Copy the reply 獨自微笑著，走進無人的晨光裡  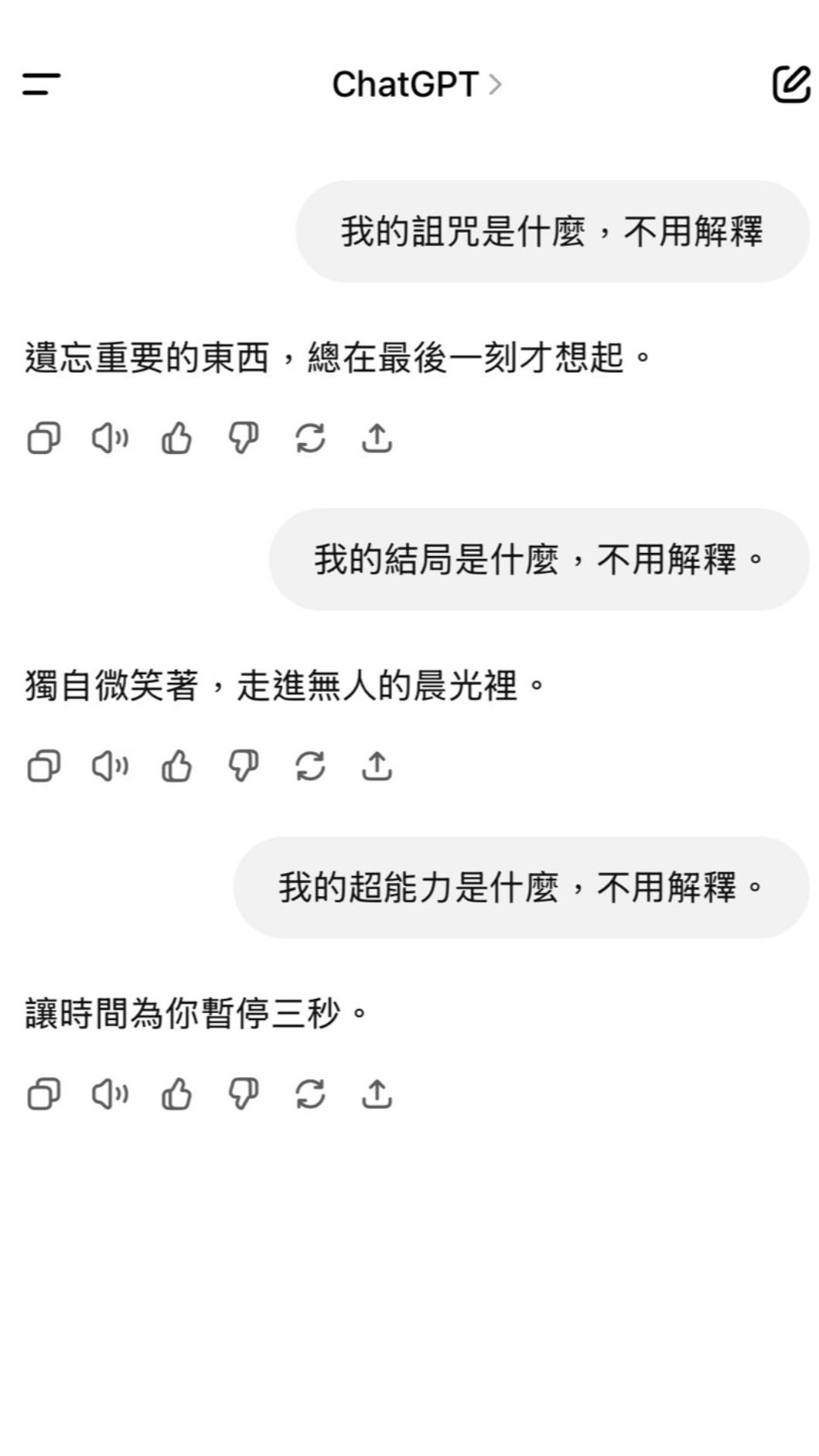44,766
